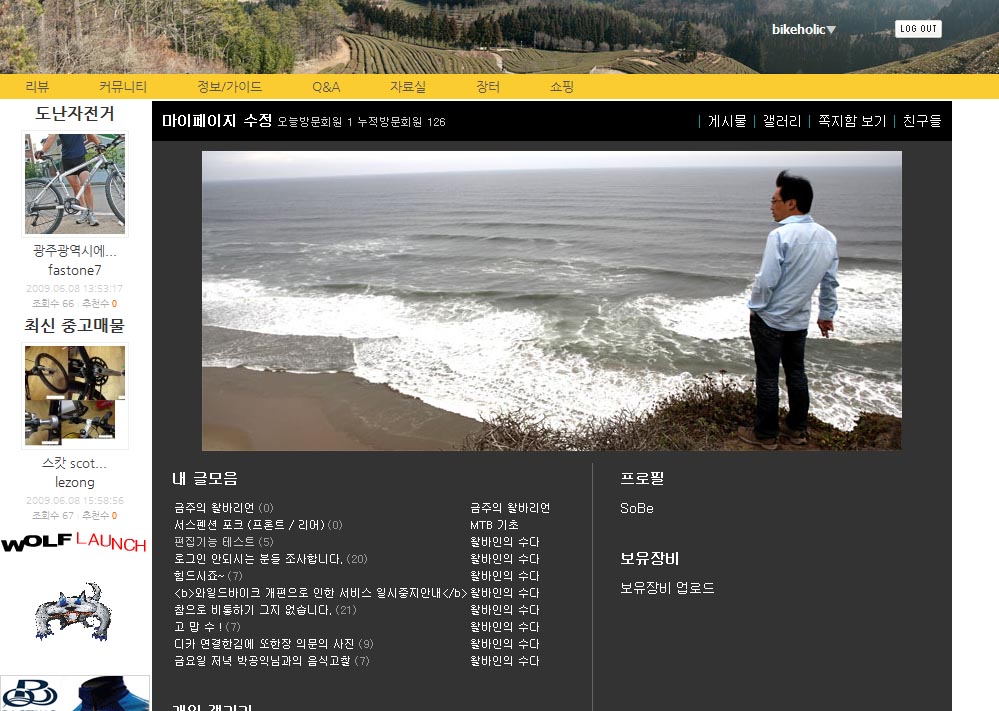Open the 스캇 scot used listing thumbnail
Viewport: 999px width, 711px height.
pyautogui.click(x=75, y=396)
